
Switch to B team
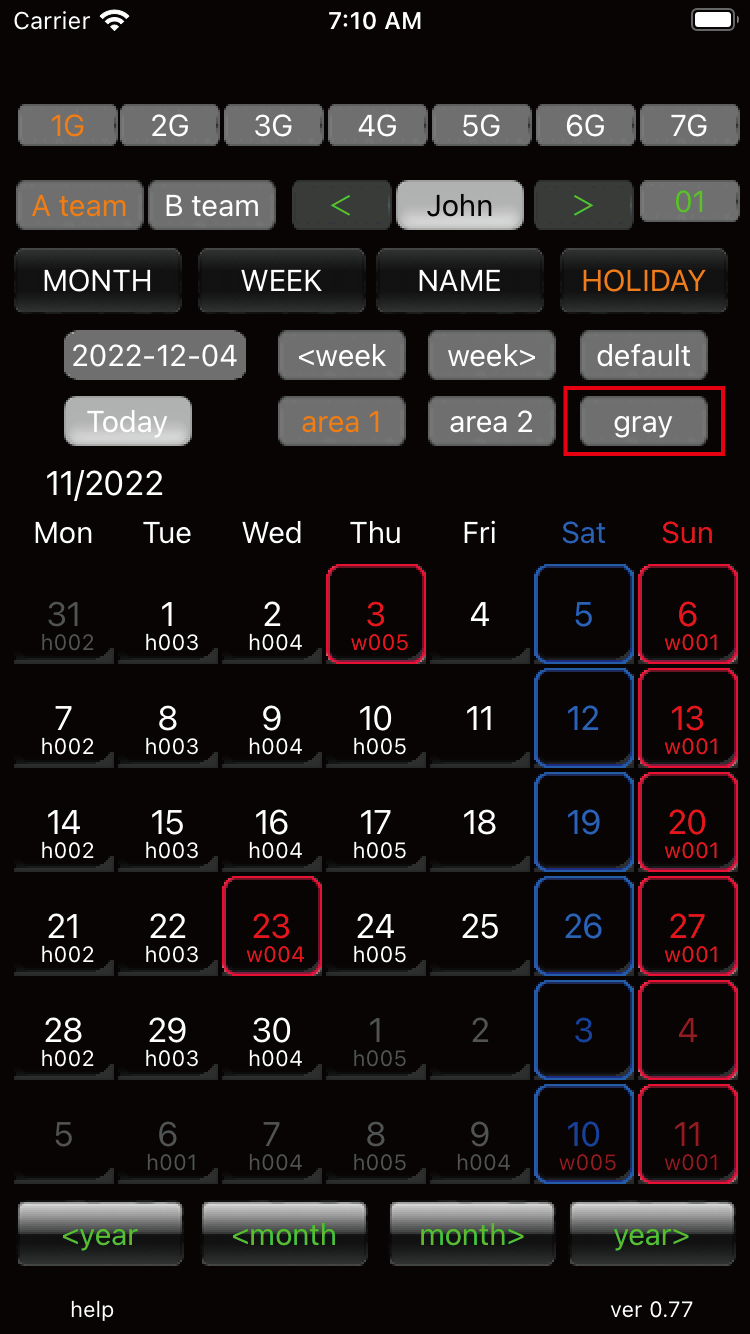coord(212,206)
